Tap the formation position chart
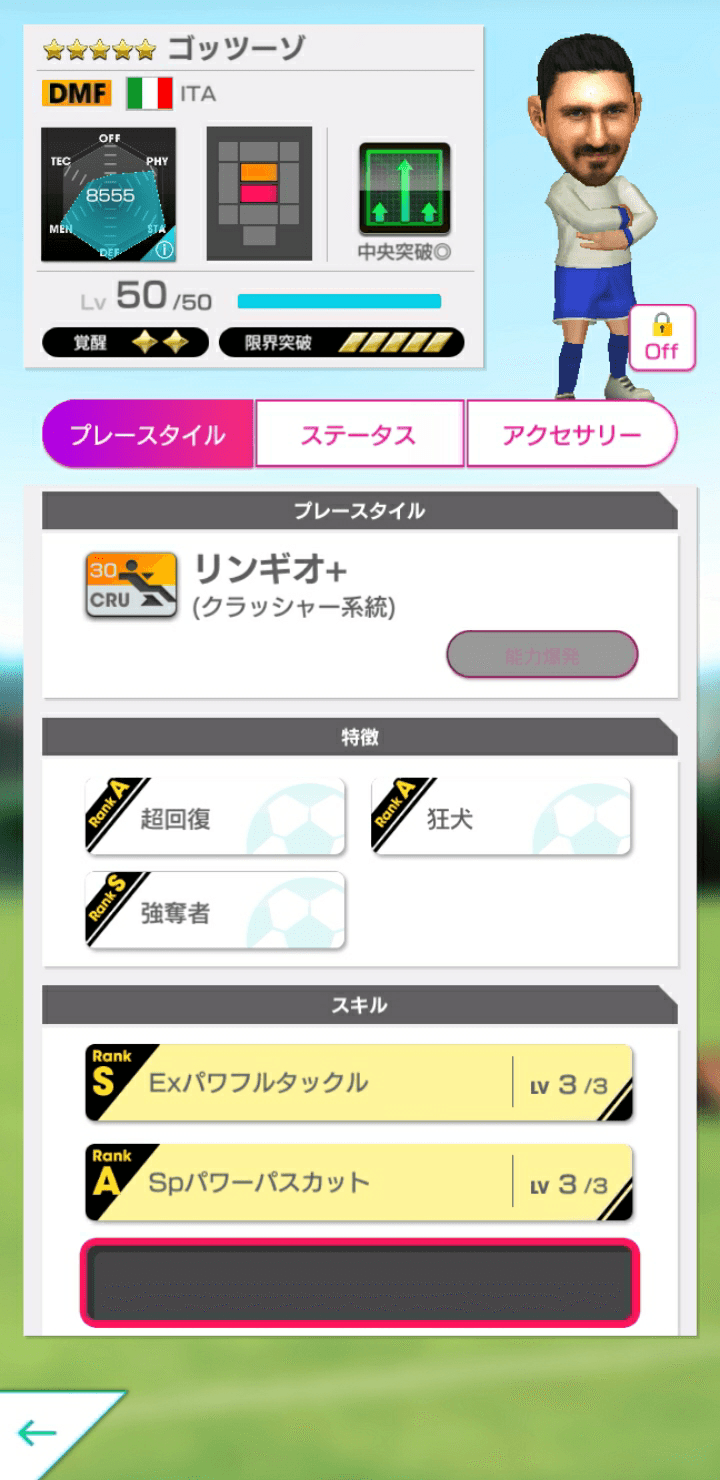720x1480 pixels. (258, 192)
